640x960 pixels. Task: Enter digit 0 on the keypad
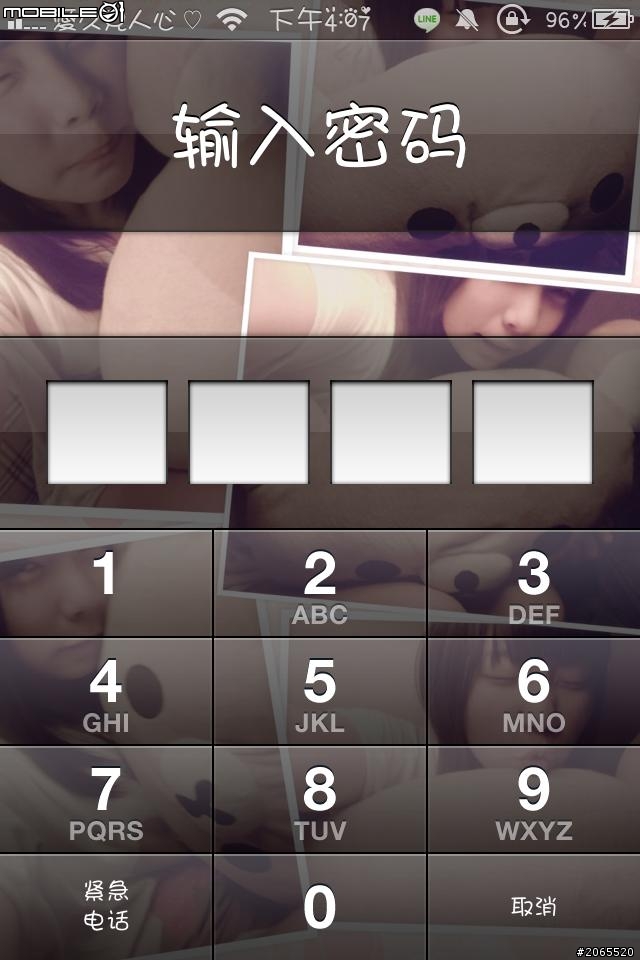(x=320, y=907)
